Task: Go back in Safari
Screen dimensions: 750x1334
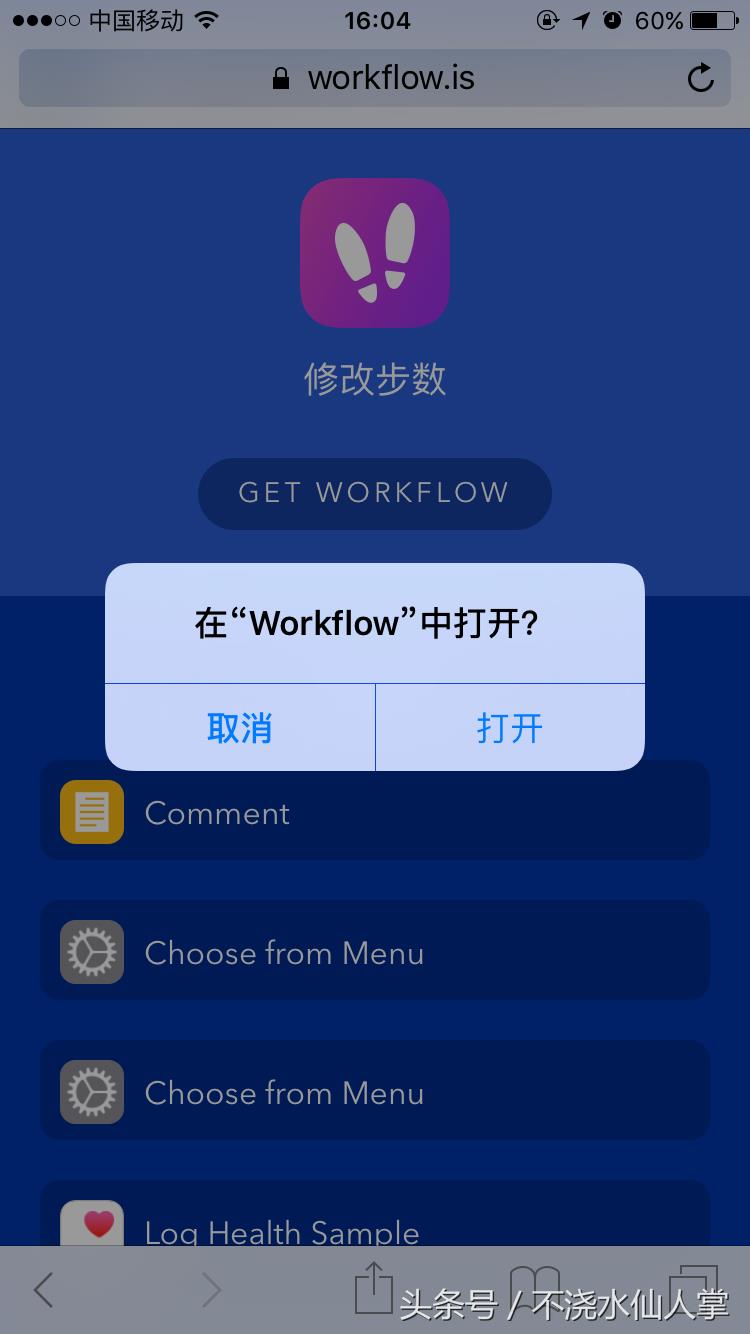Action: [43, 1290]
